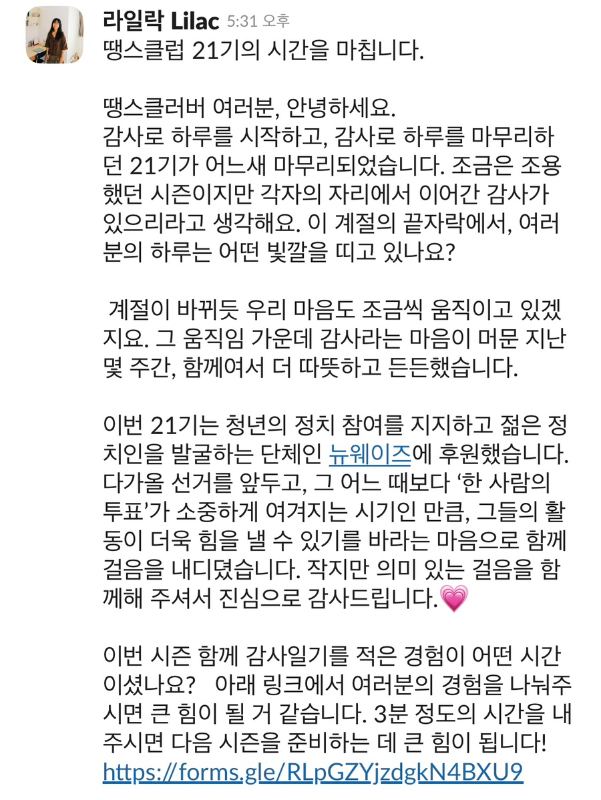
Task: Open the 뉴웨이즈 link
Action: pos(370,453)
